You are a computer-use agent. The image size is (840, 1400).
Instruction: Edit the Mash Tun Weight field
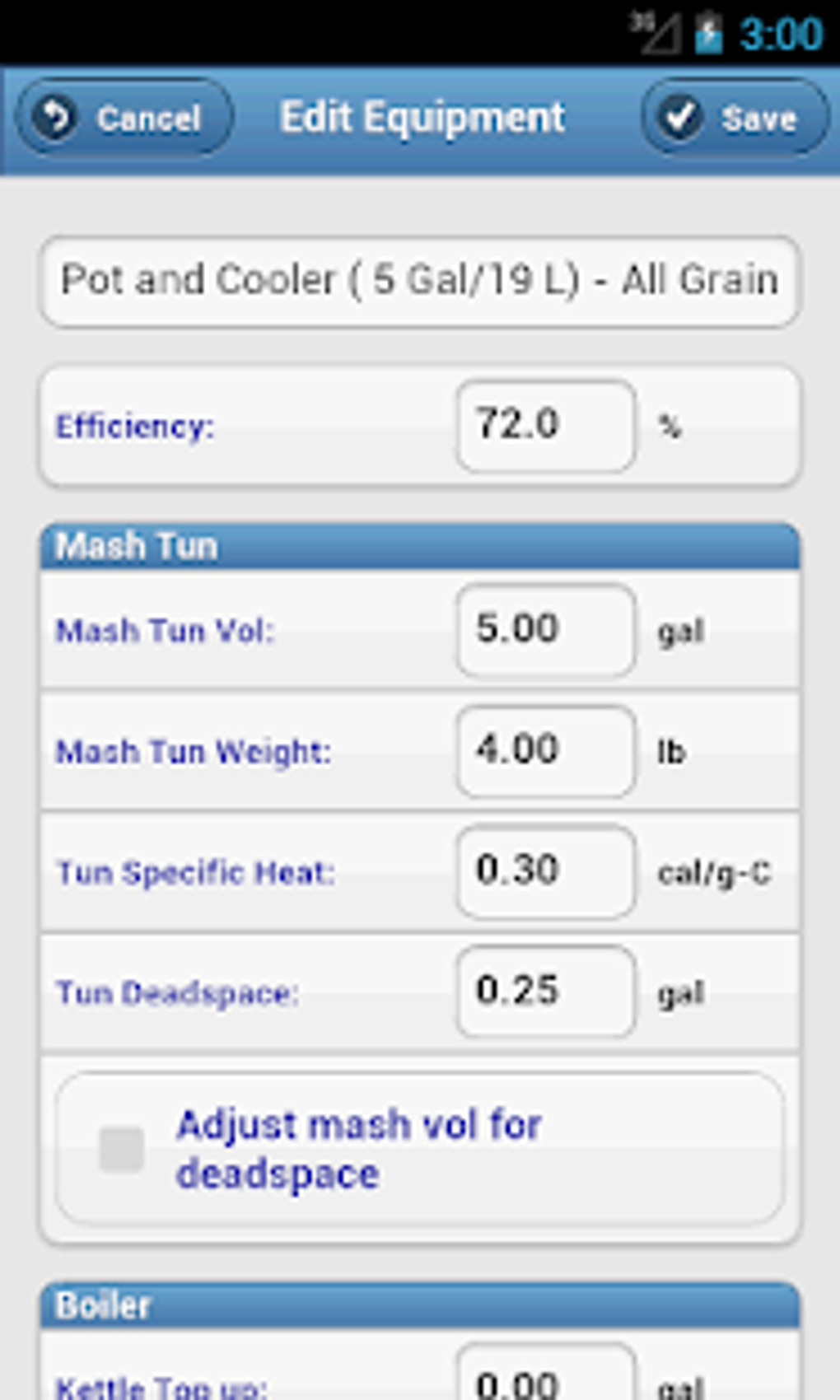[x=546, y=751]
